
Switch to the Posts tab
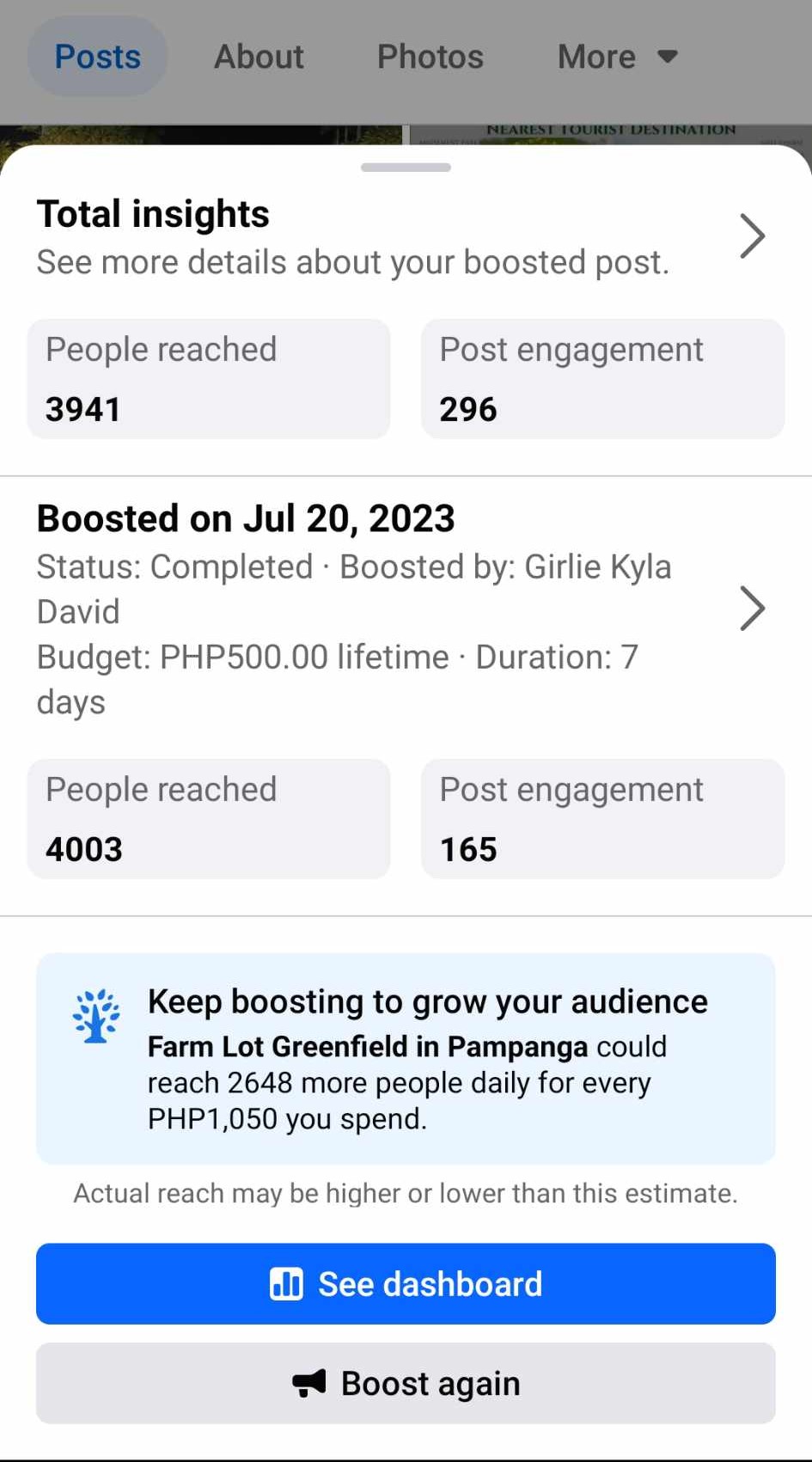pos(97,57)
